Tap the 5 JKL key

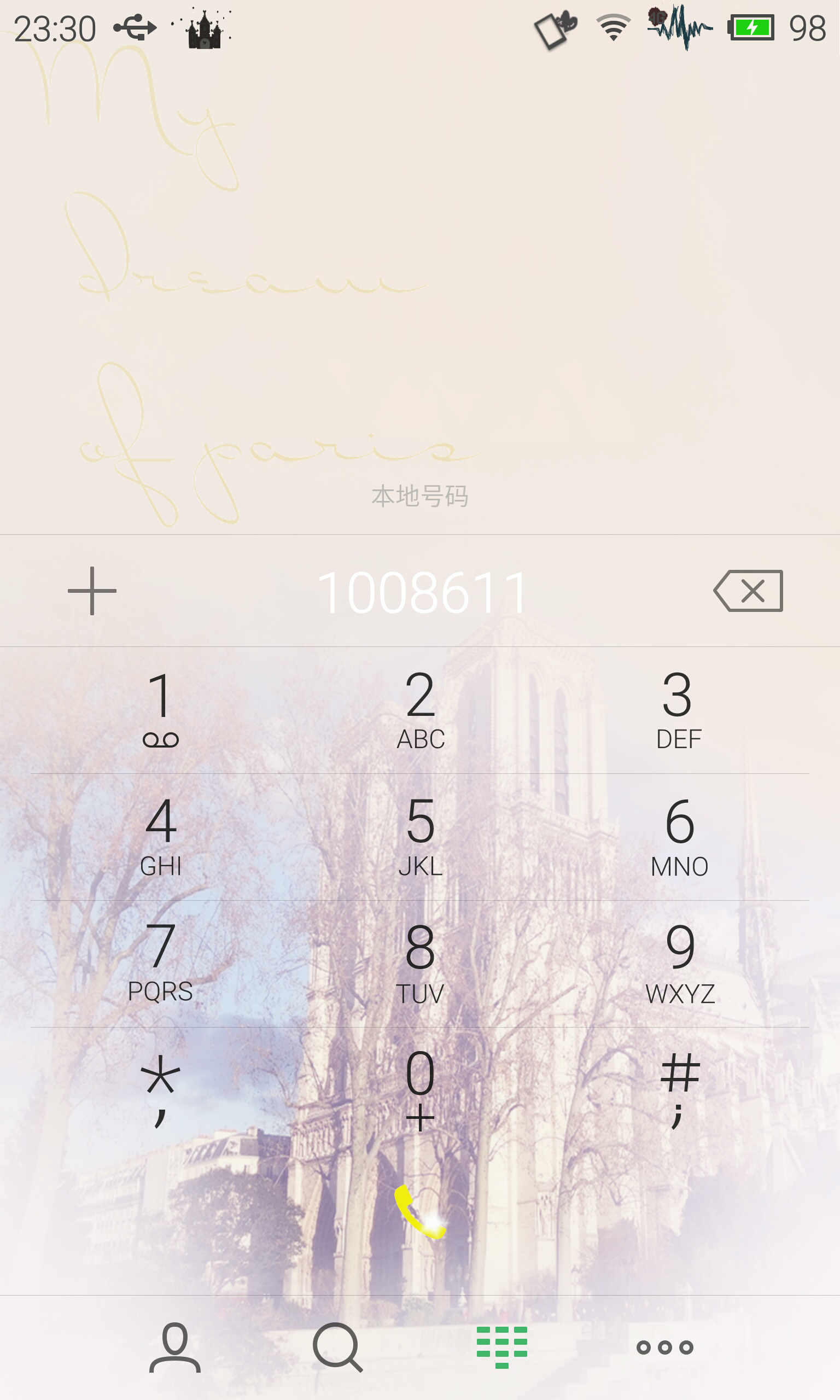pos(420,836)
